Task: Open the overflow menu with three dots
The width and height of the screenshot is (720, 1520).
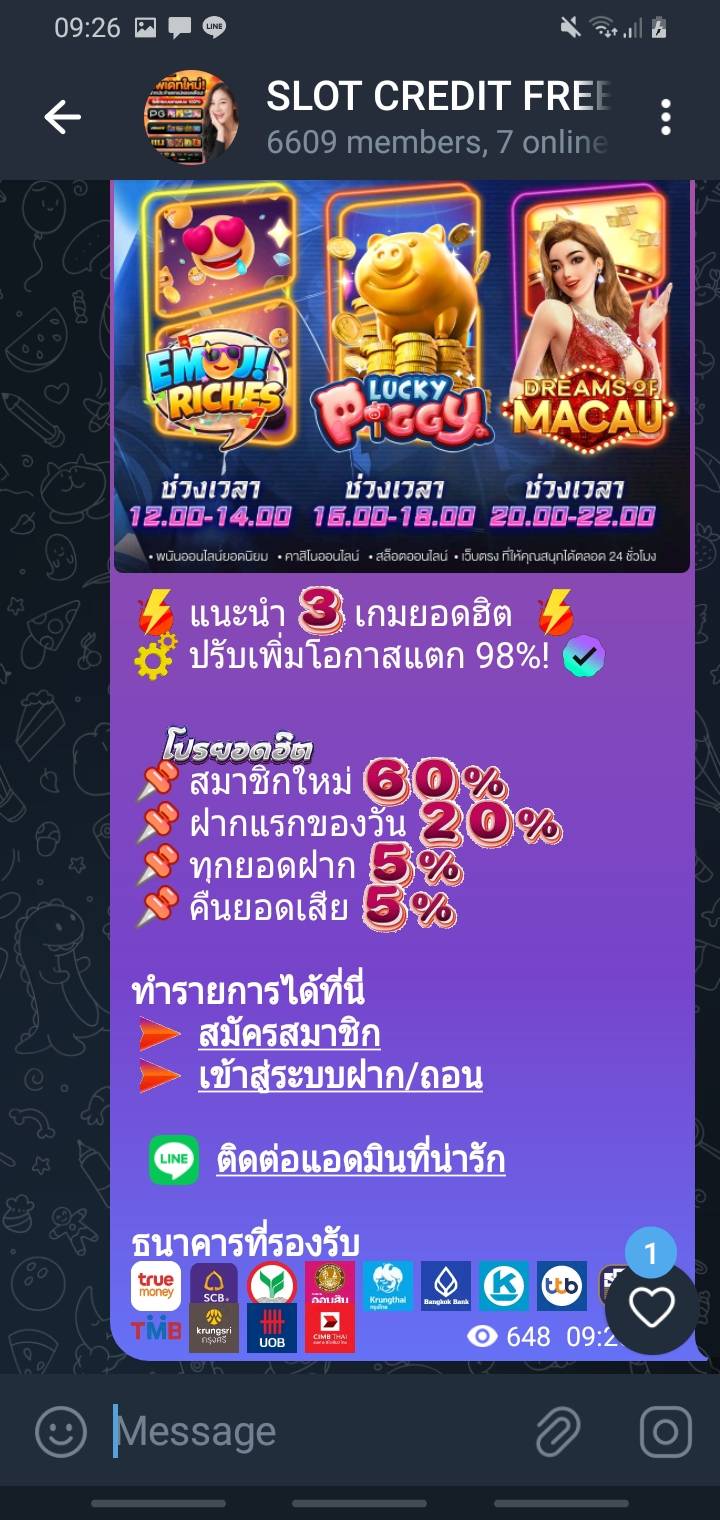Action: 665,118
